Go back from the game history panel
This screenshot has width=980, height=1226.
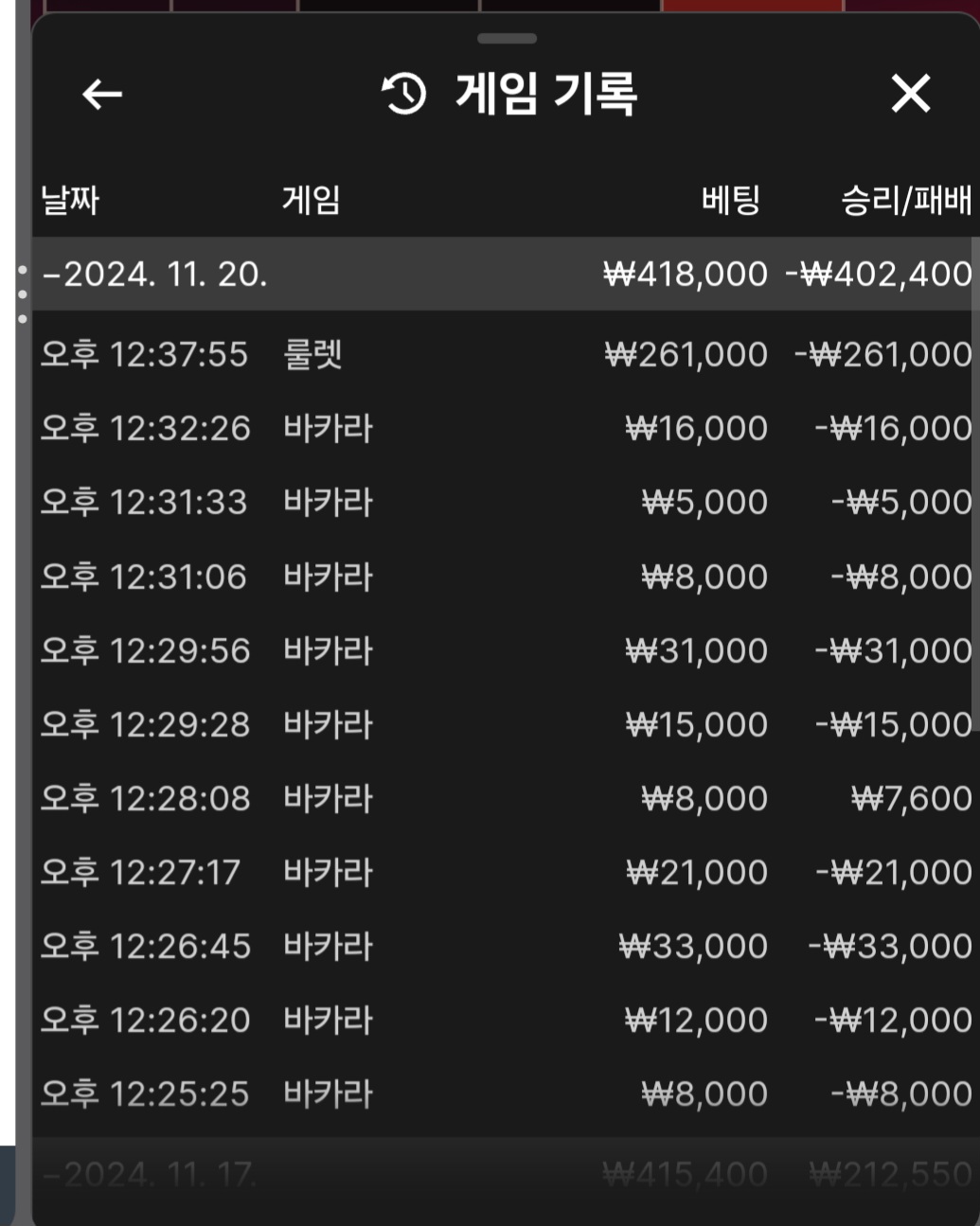(102, 94)
